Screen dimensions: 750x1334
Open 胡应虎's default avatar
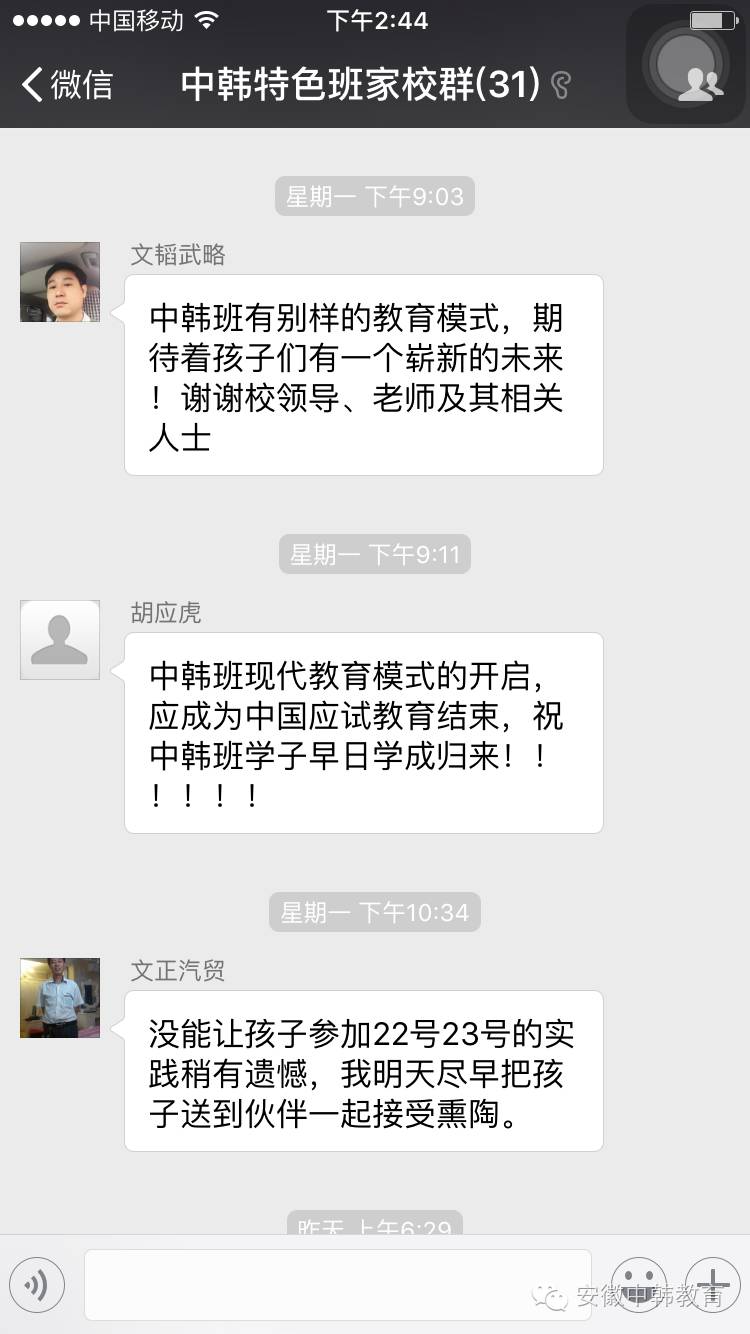(x=60, y=640)
